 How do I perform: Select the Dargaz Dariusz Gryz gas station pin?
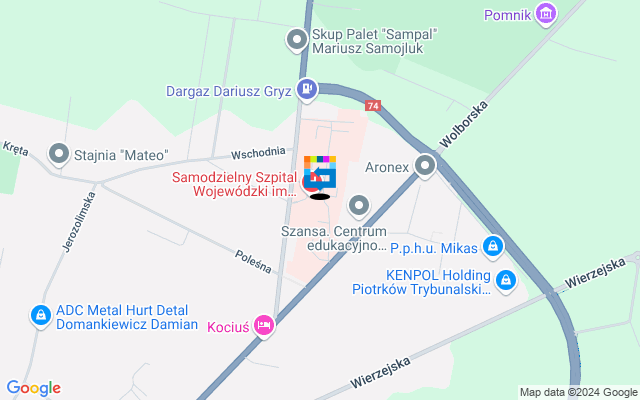click(307, 91)
